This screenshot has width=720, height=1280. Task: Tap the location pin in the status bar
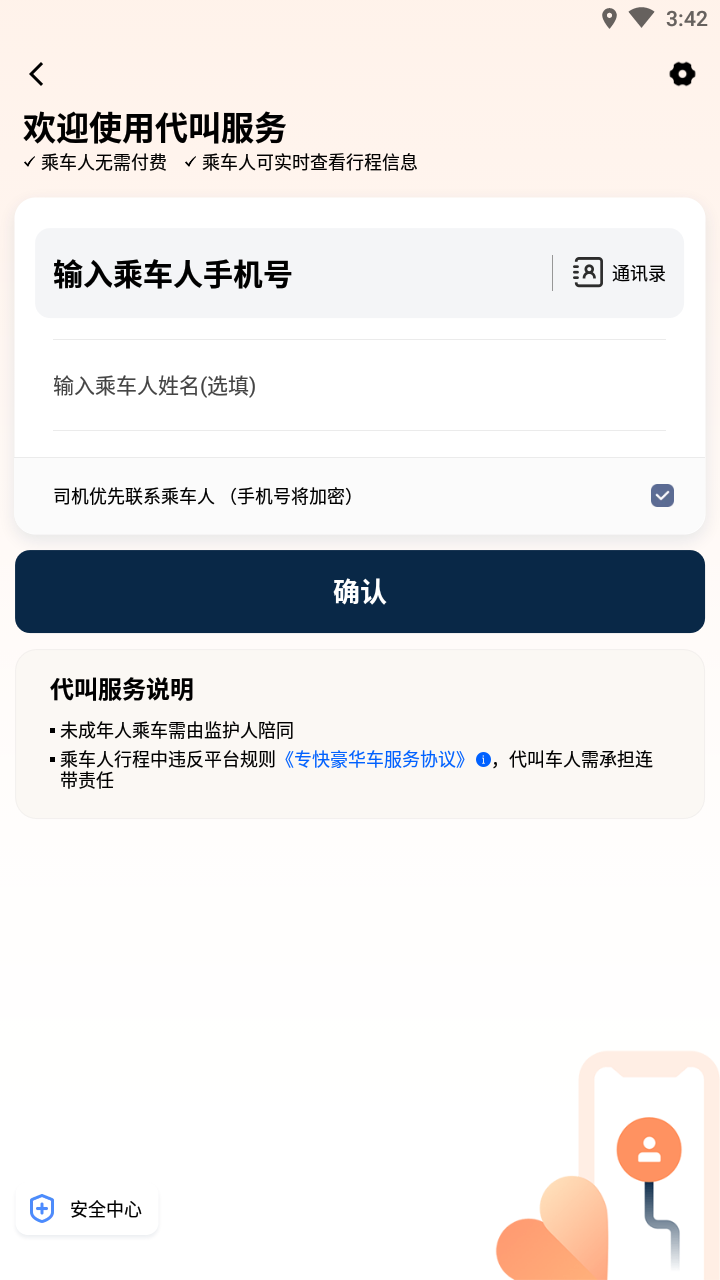[609, 18]
